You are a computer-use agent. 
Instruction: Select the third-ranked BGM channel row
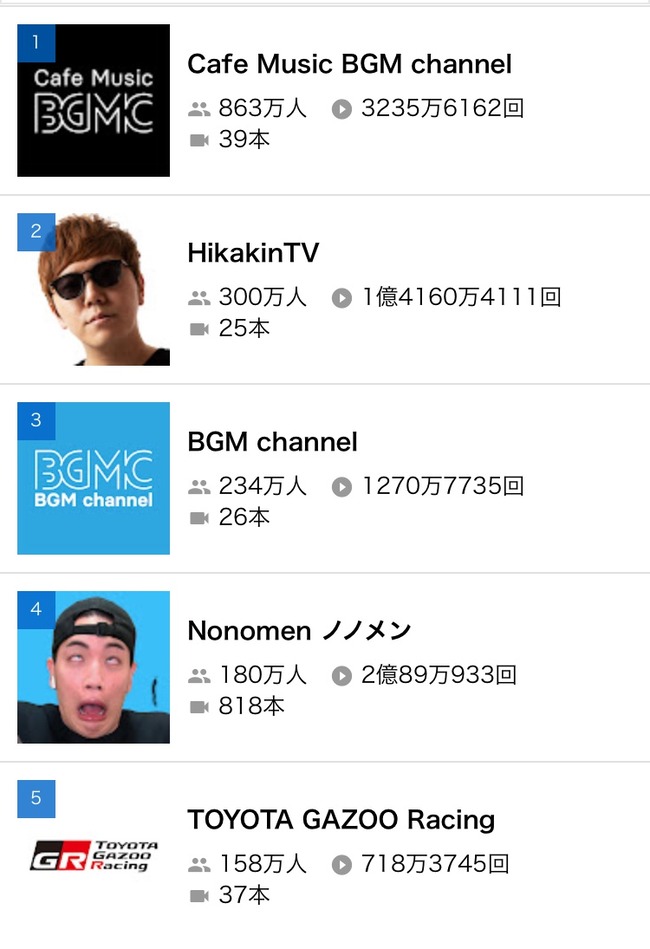[272, 442]
